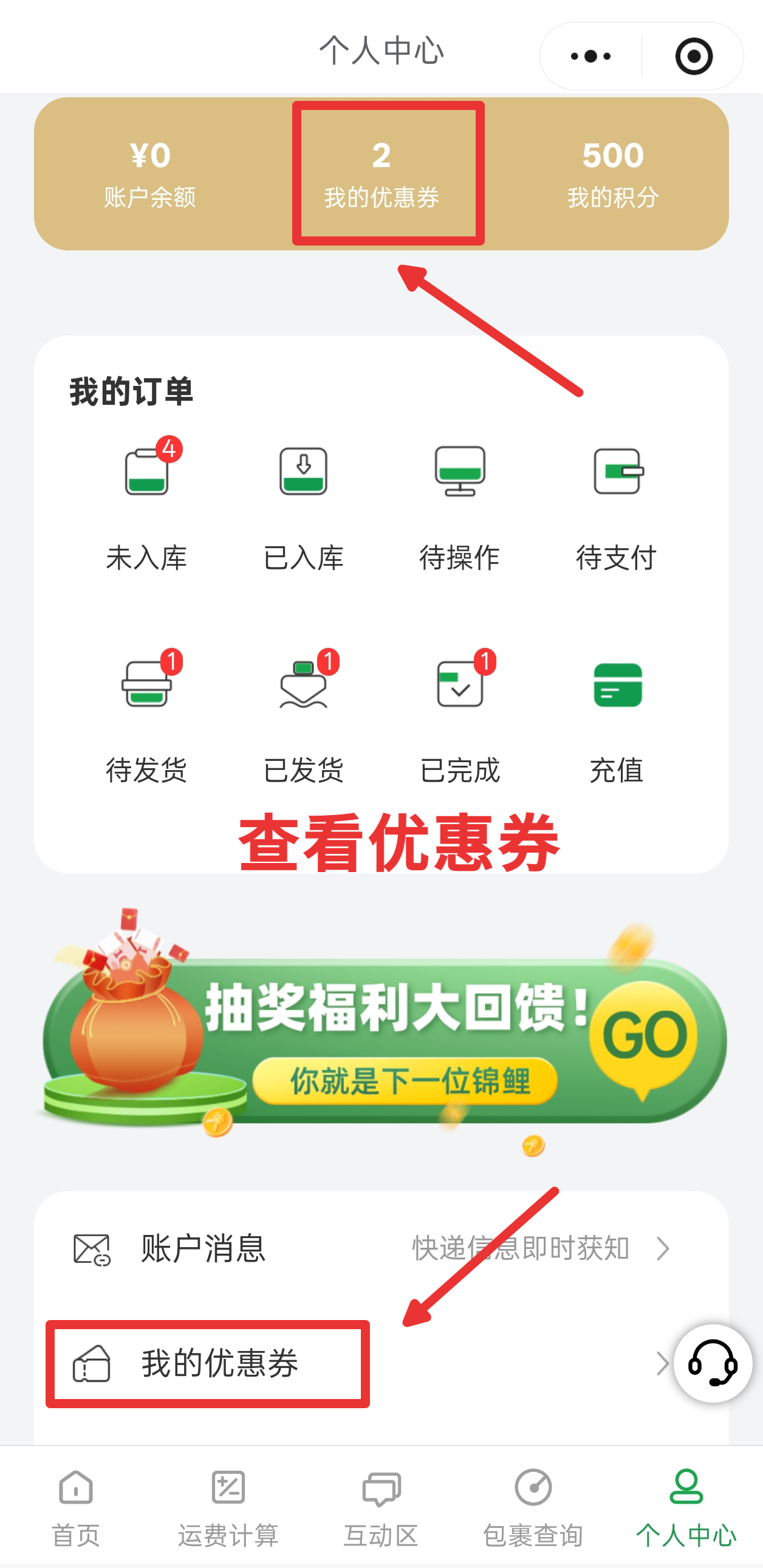The height and width of the screenshot is (1568, 763).
Task: Close the mini program with the circle button
Action: [694, 56]
